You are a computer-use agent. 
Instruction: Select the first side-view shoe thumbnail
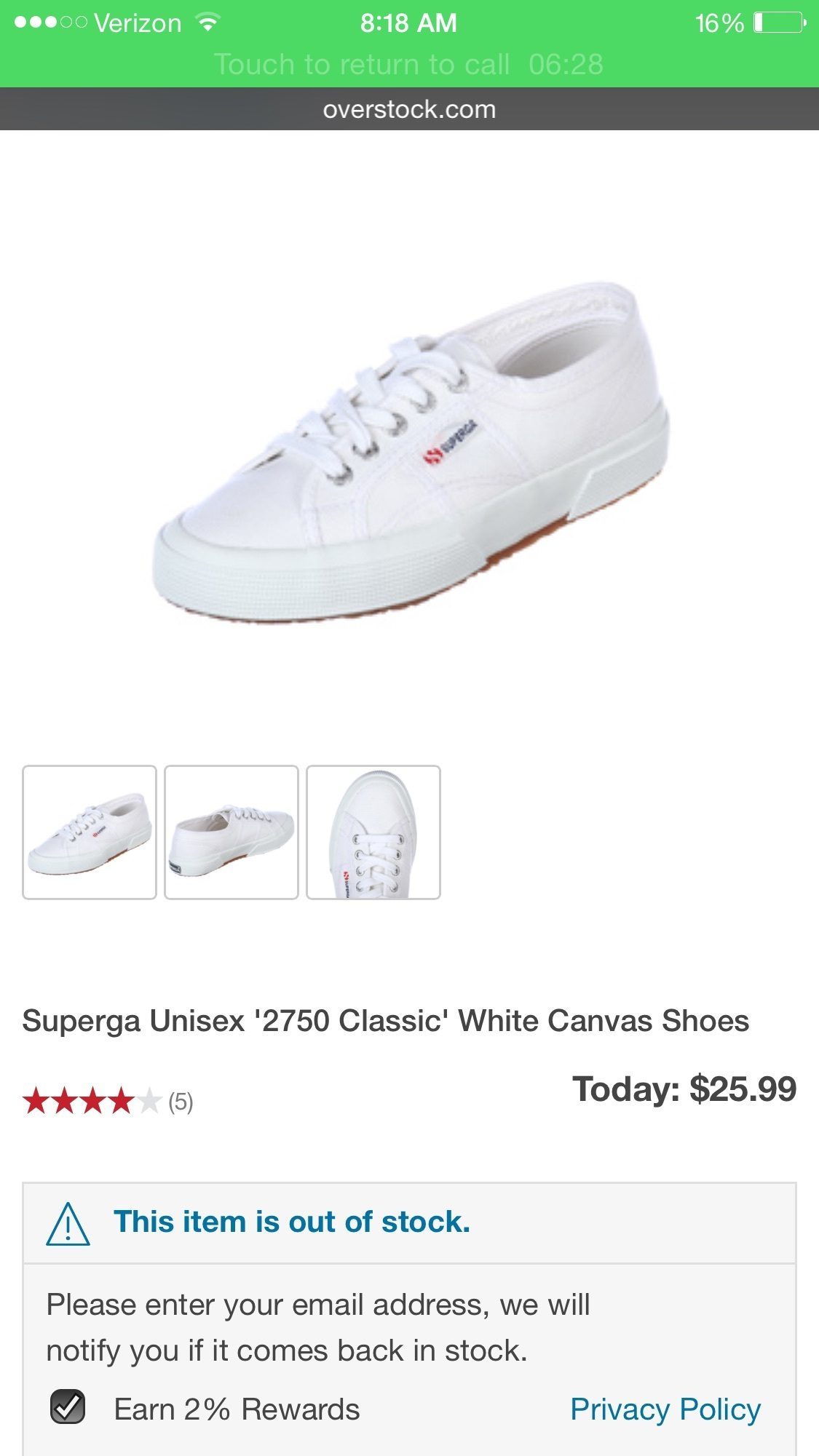point(90,832)
